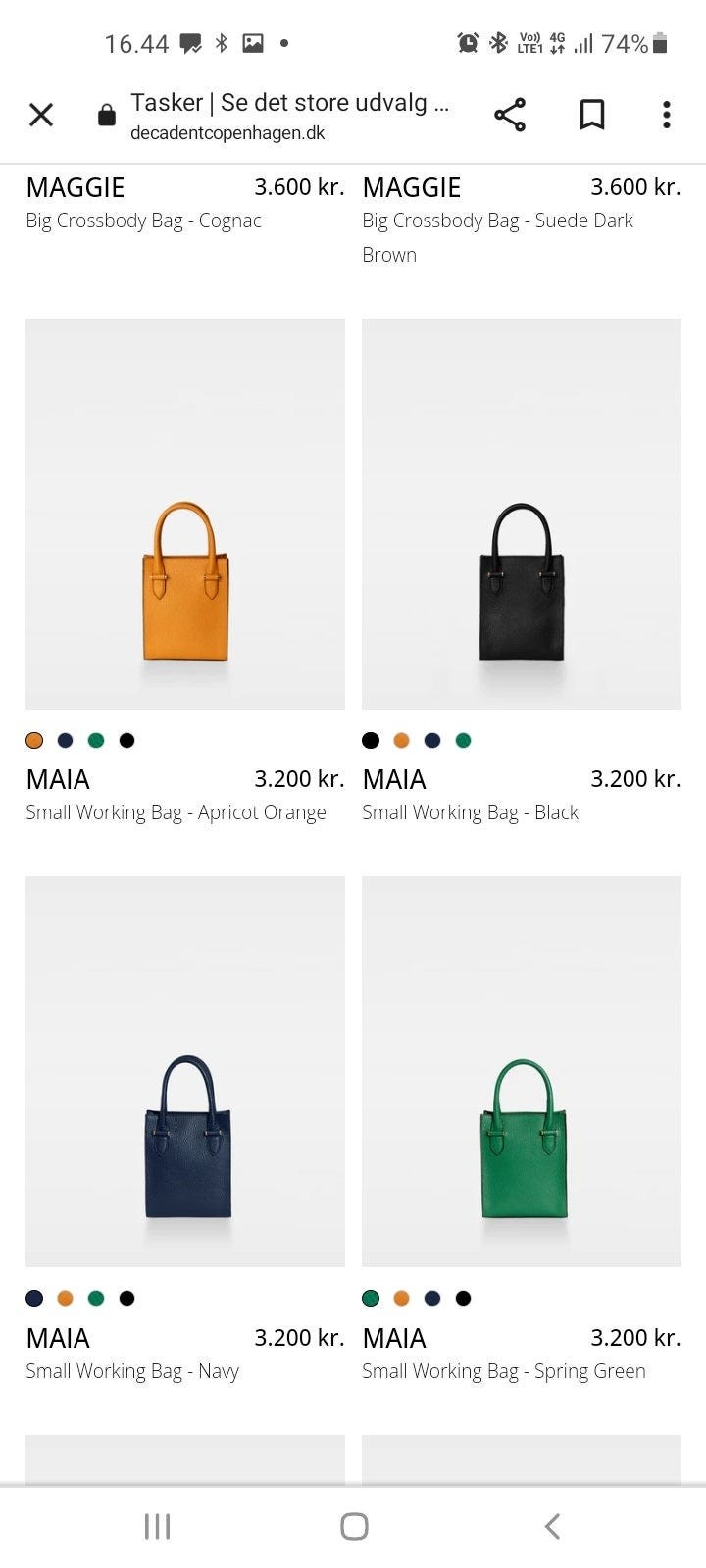706x1568 pixels.
Task: Go to the home screen
Action: pos(354,1526)
